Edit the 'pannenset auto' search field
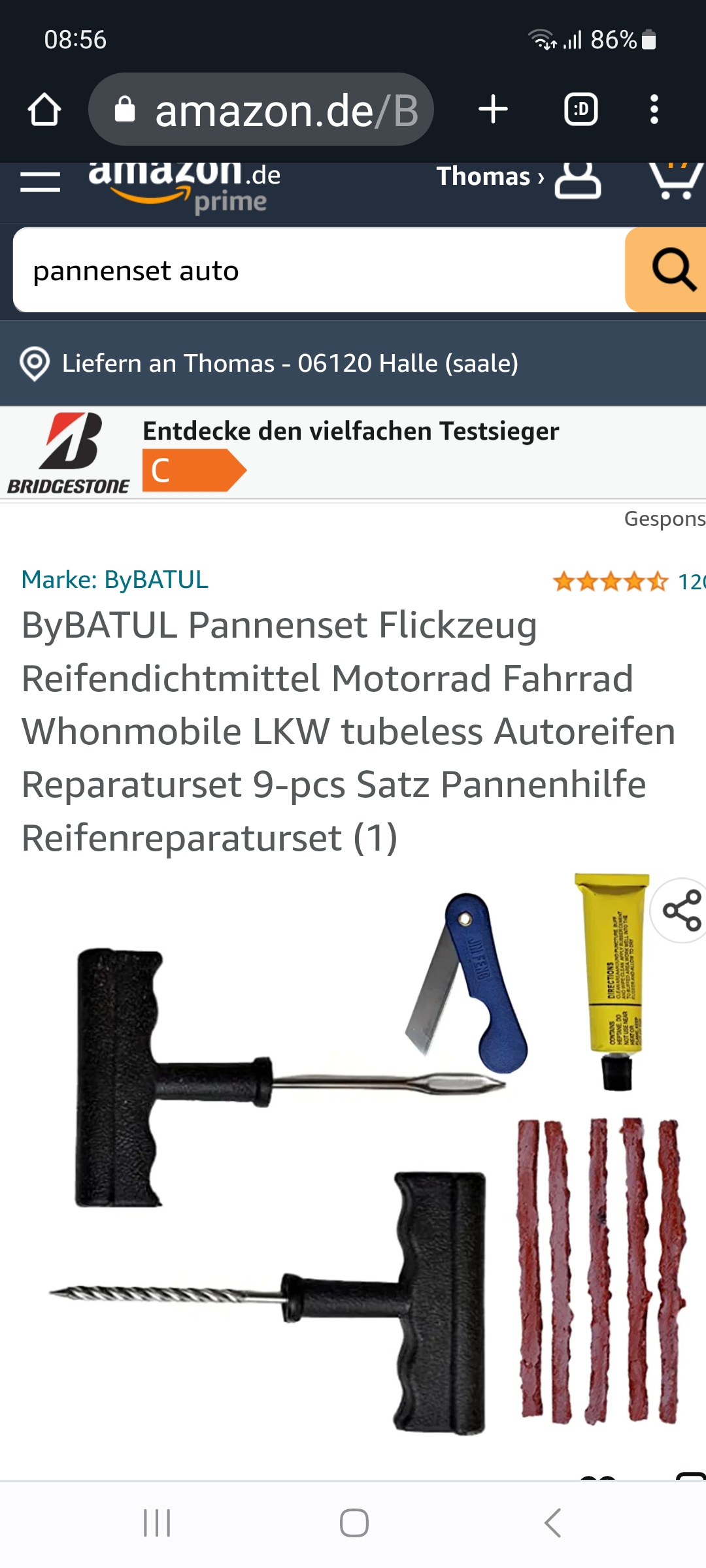 pyautogui.click(x=314, y=270)
